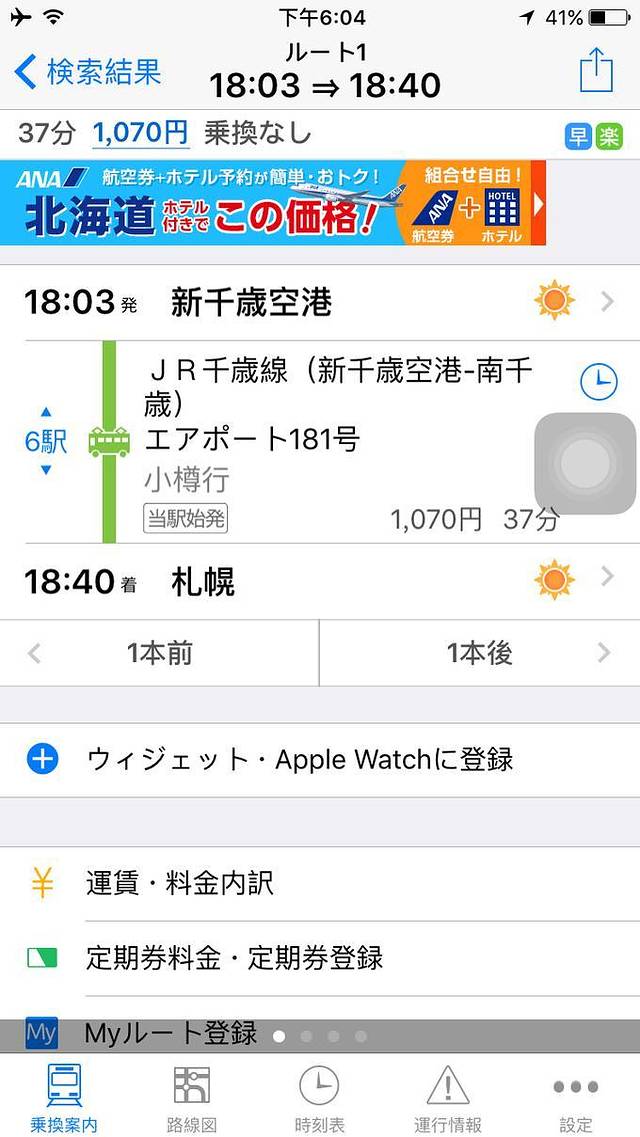
Task: Open 札幌 arrival station details
Action: tap(320, 581)
